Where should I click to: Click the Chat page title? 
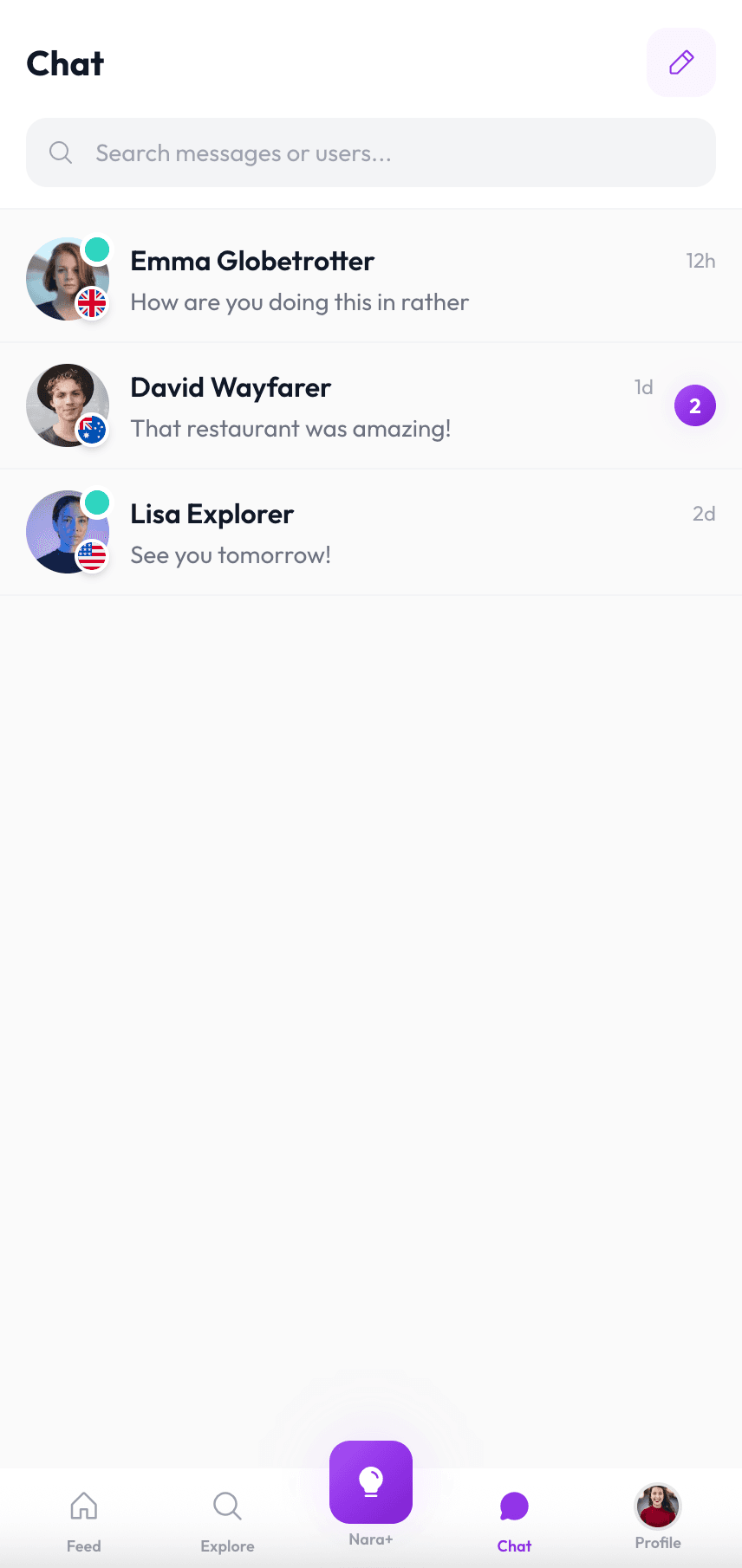coord(64,62)
